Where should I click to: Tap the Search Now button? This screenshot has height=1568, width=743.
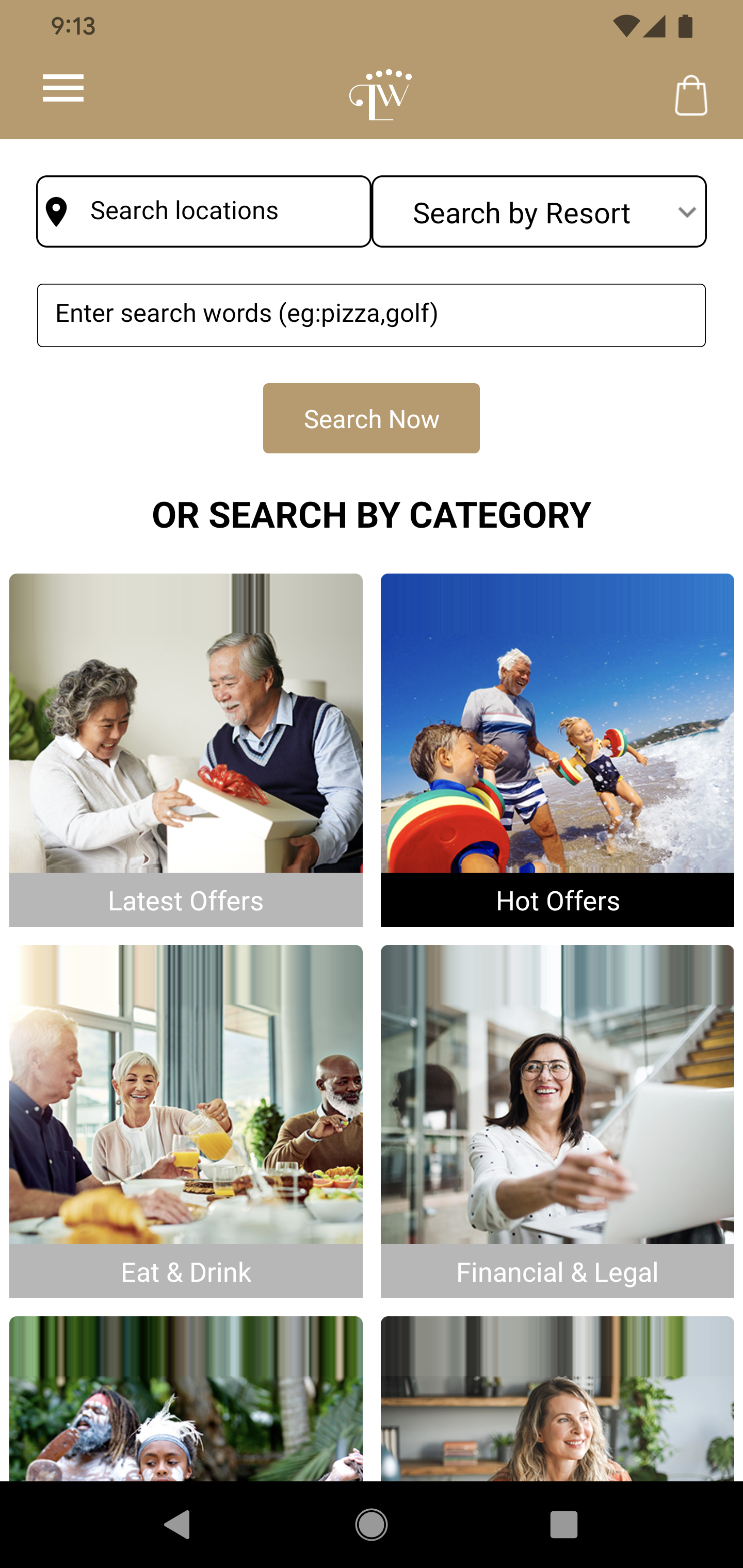[371, 418]
